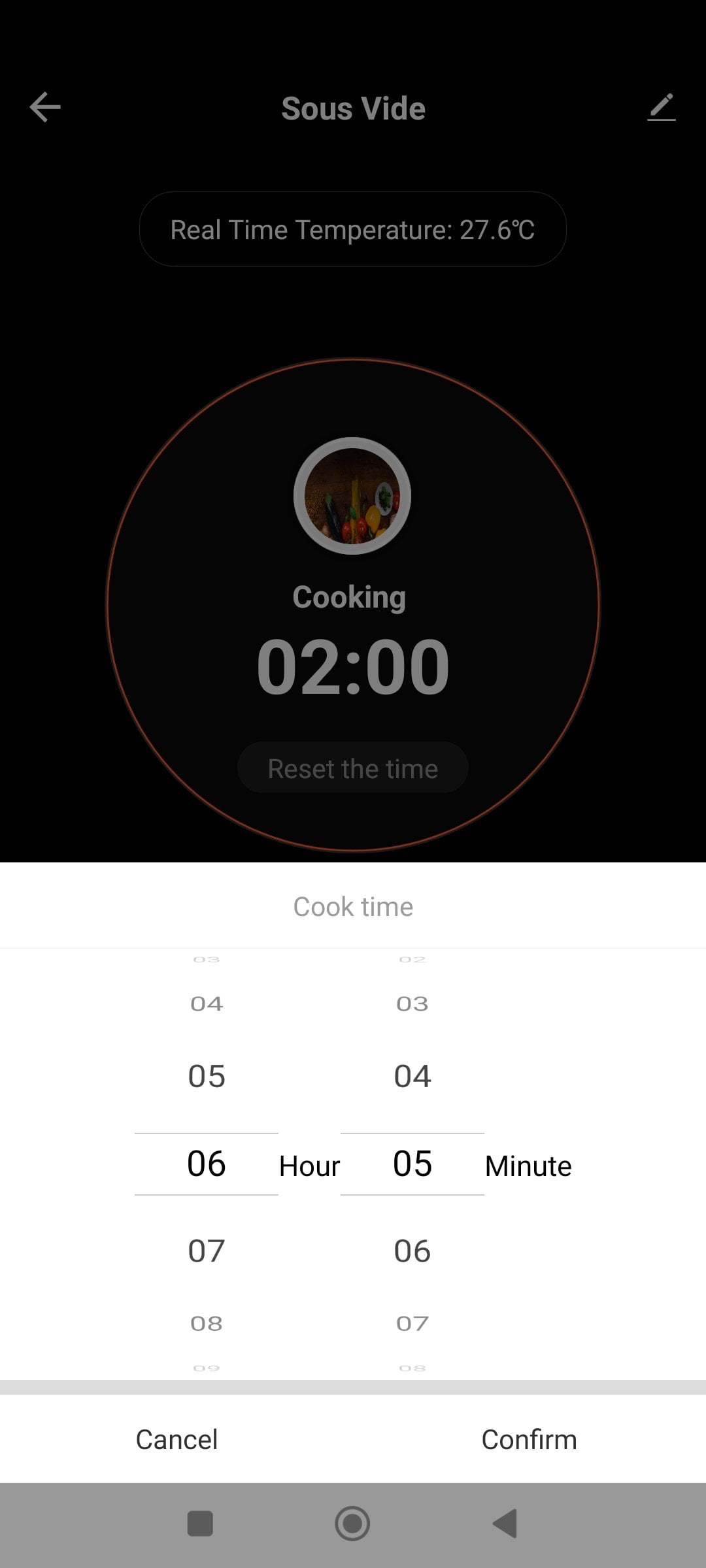Go back using the system navigation back button
Screen dimensions: 706x1568
505,1524
